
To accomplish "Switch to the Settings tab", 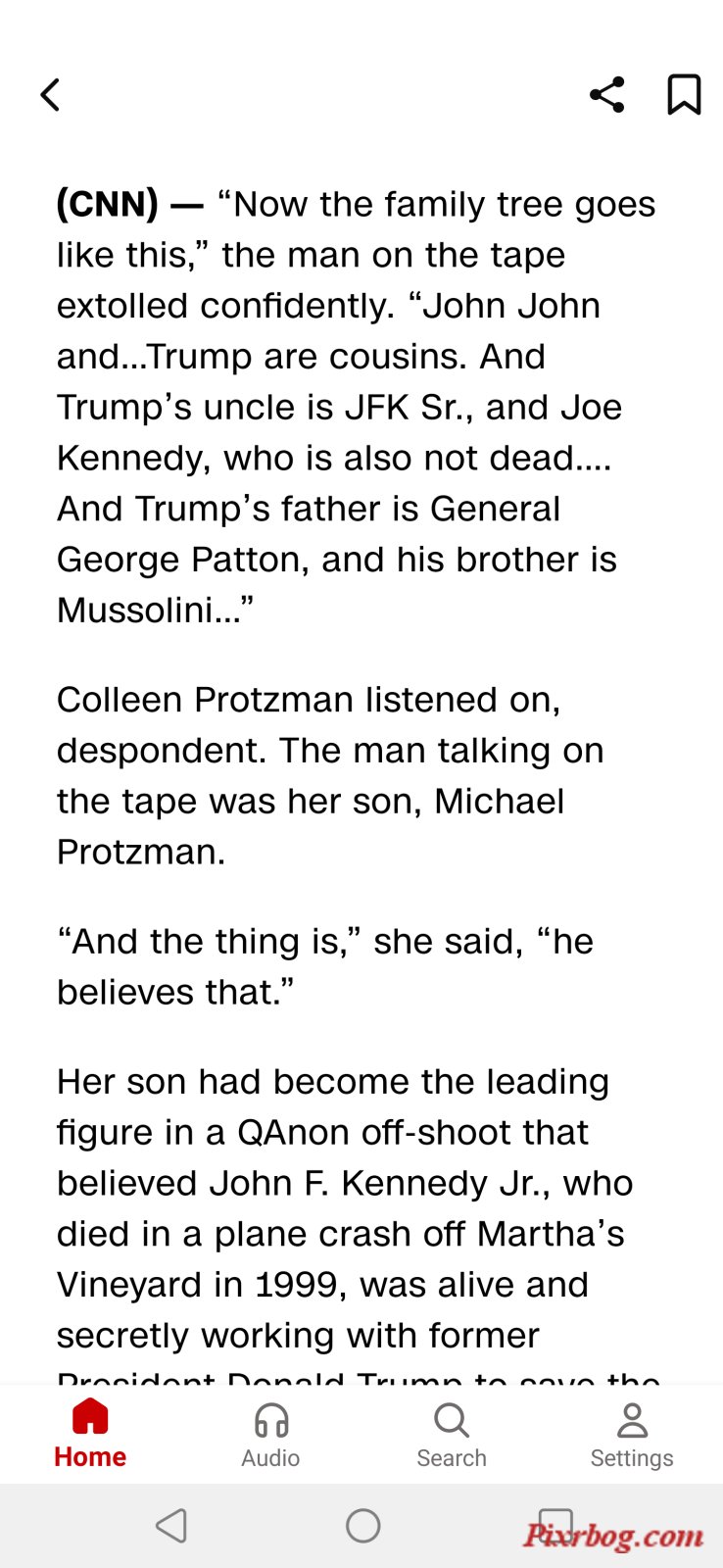I will [632, 1434].
